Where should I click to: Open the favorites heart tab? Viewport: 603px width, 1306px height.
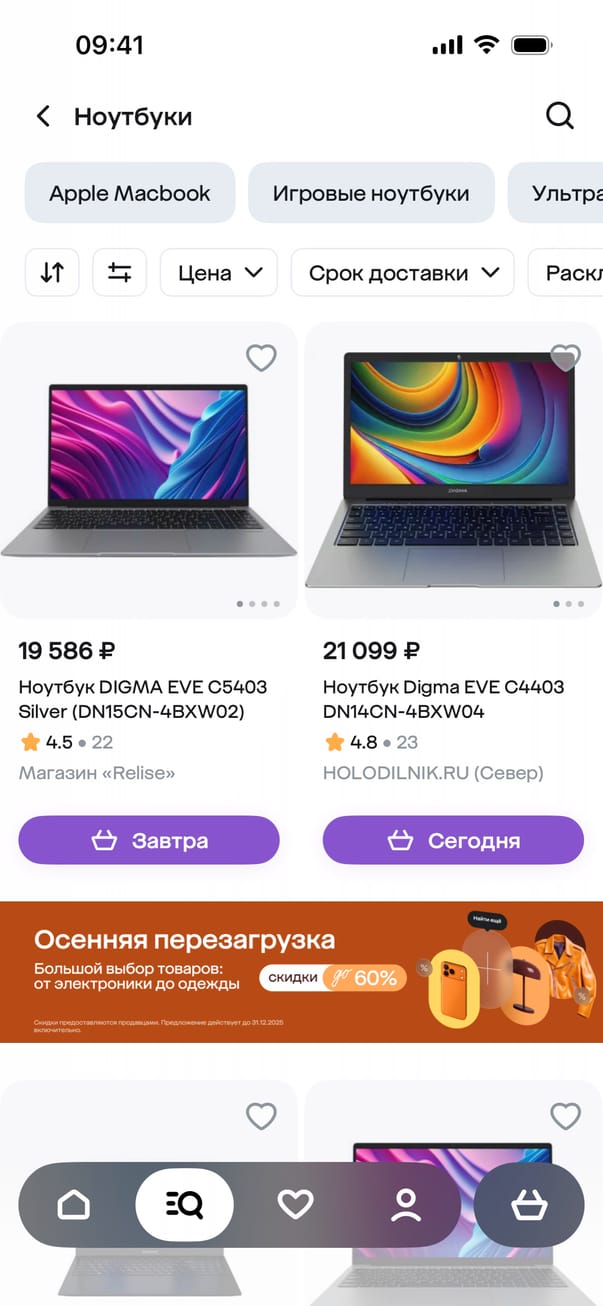click(295, 1205)
